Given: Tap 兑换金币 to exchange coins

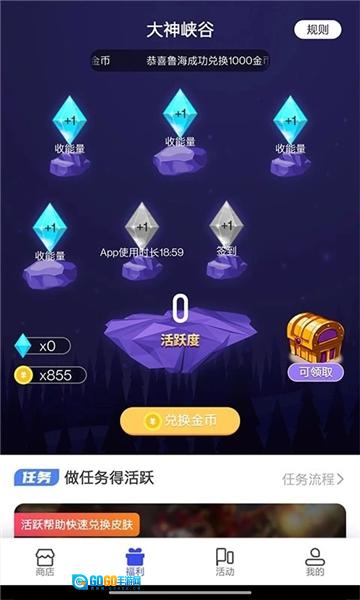Looking at the screenshot, I should pyautogui.click(x=180, y=421).
